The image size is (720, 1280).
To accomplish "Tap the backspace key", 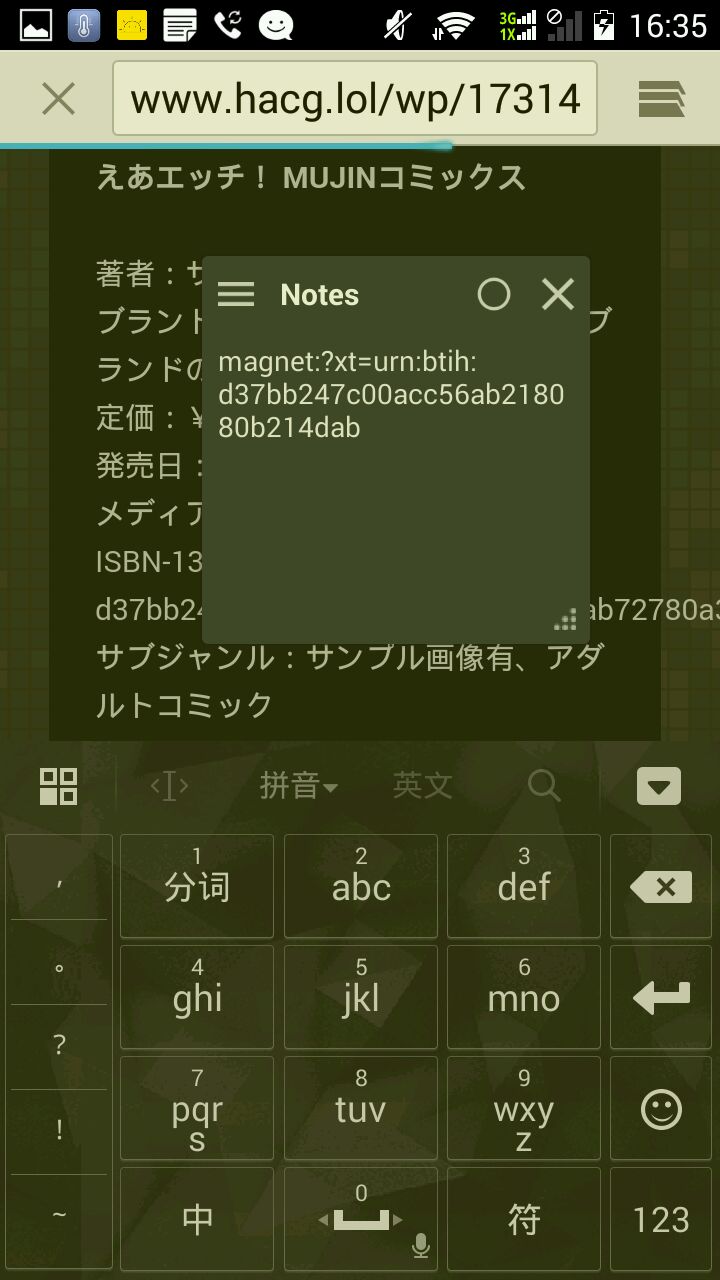I will (x=661, y=886).
